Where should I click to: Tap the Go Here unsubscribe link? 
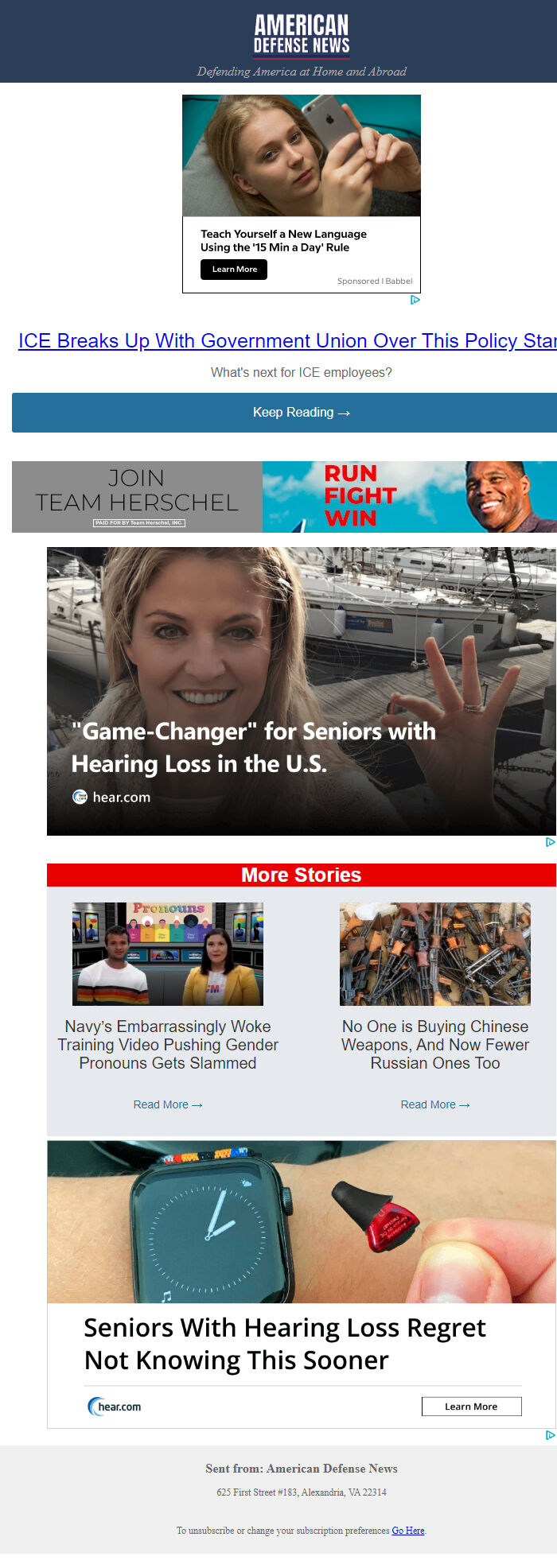pos(408,1531)
